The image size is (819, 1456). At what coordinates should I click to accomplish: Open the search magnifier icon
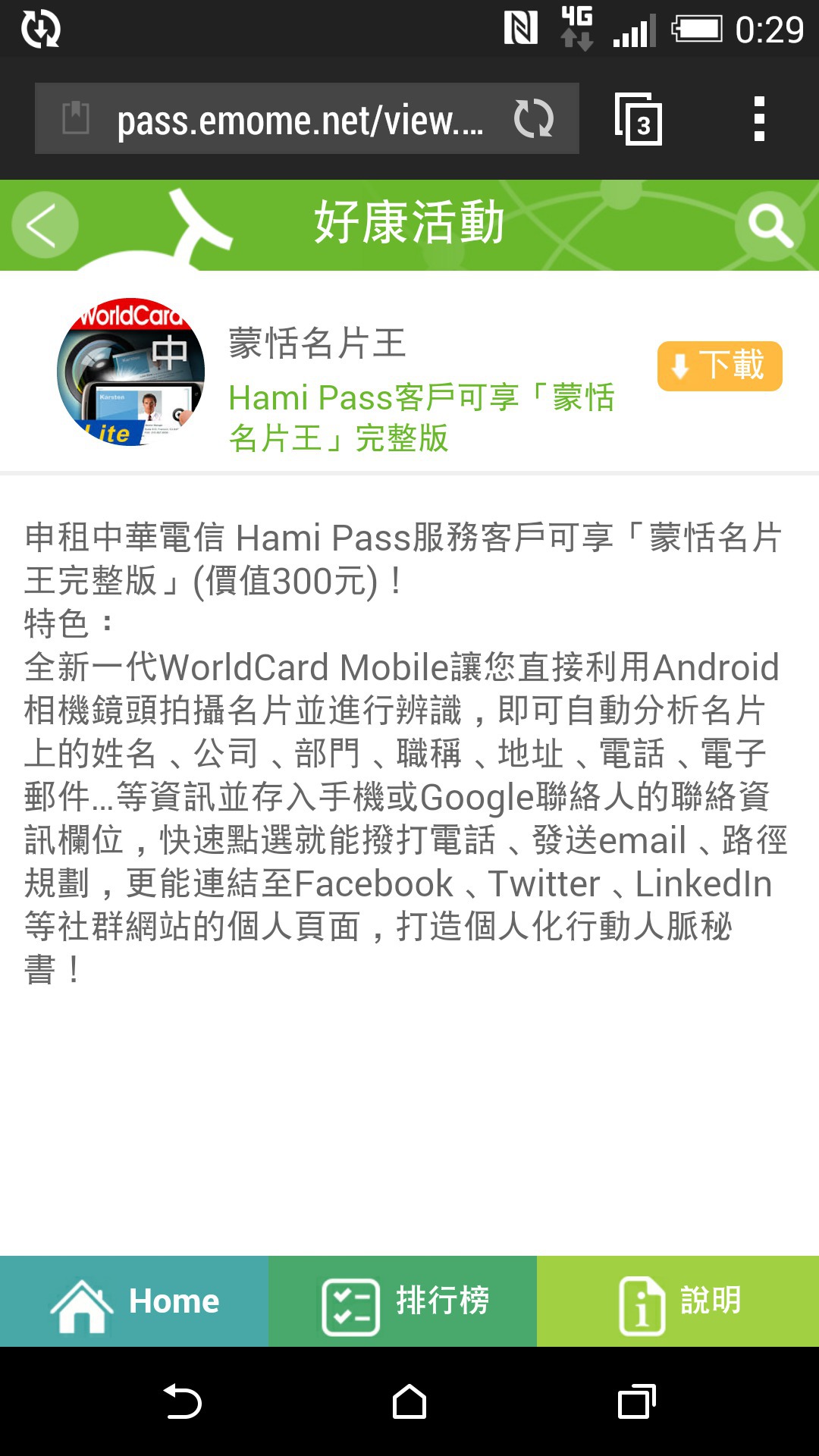click(x=770, y=225)
